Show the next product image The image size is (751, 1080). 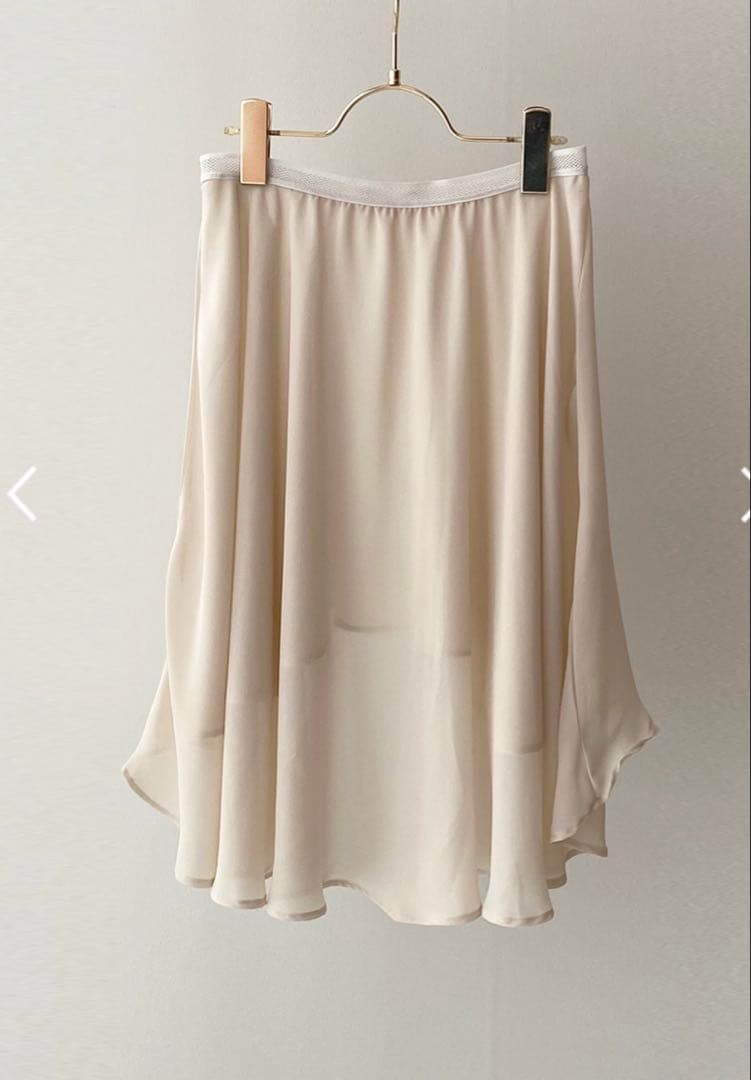[744, 494]
